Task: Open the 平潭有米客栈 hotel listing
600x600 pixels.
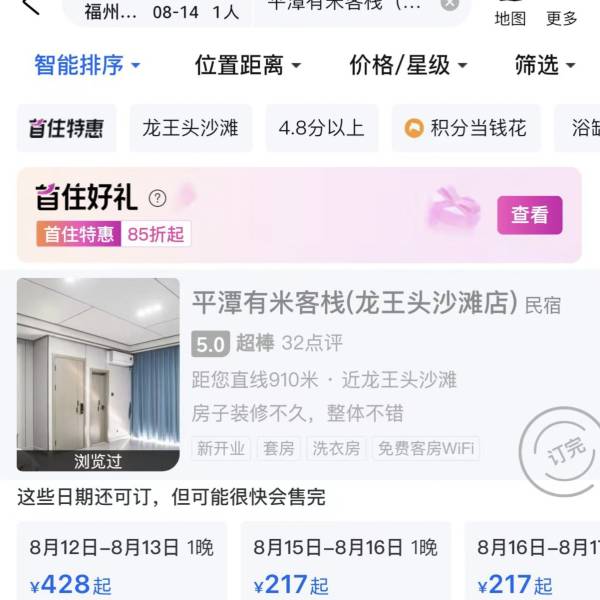Action: click(355, 301)
